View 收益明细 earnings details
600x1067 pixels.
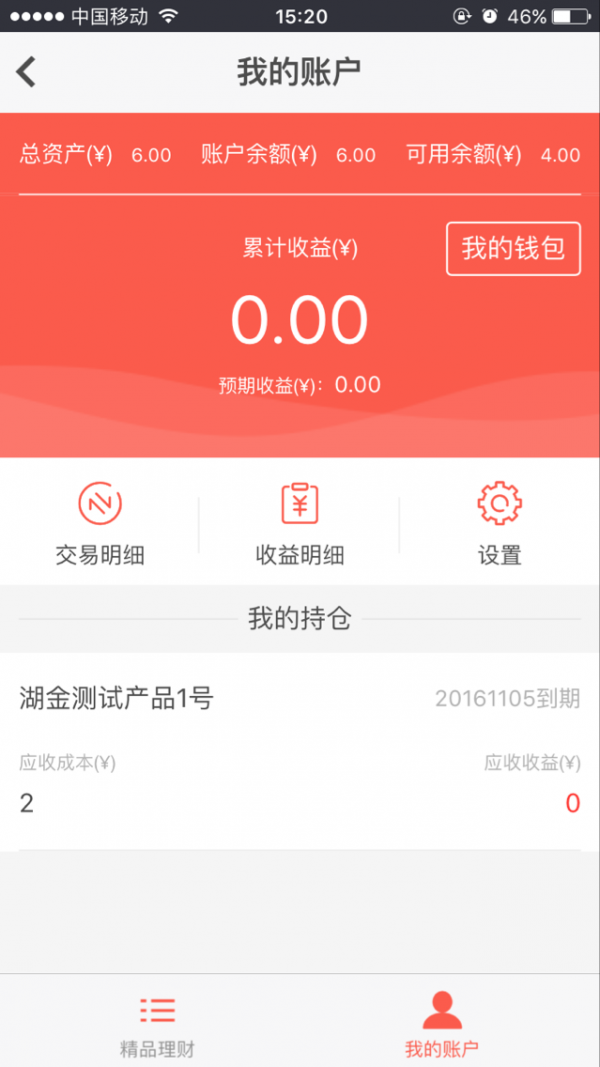tap(300, 523)
